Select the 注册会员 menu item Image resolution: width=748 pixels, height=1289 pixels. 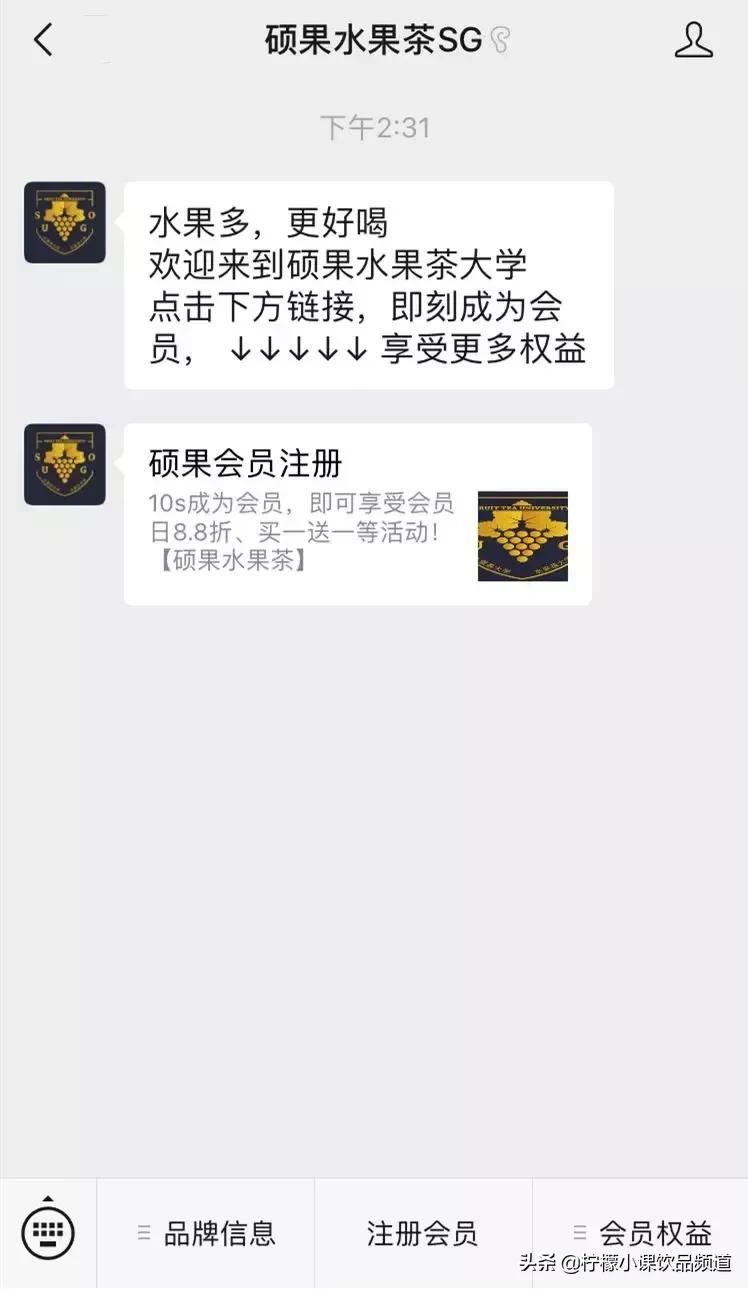420,1232
